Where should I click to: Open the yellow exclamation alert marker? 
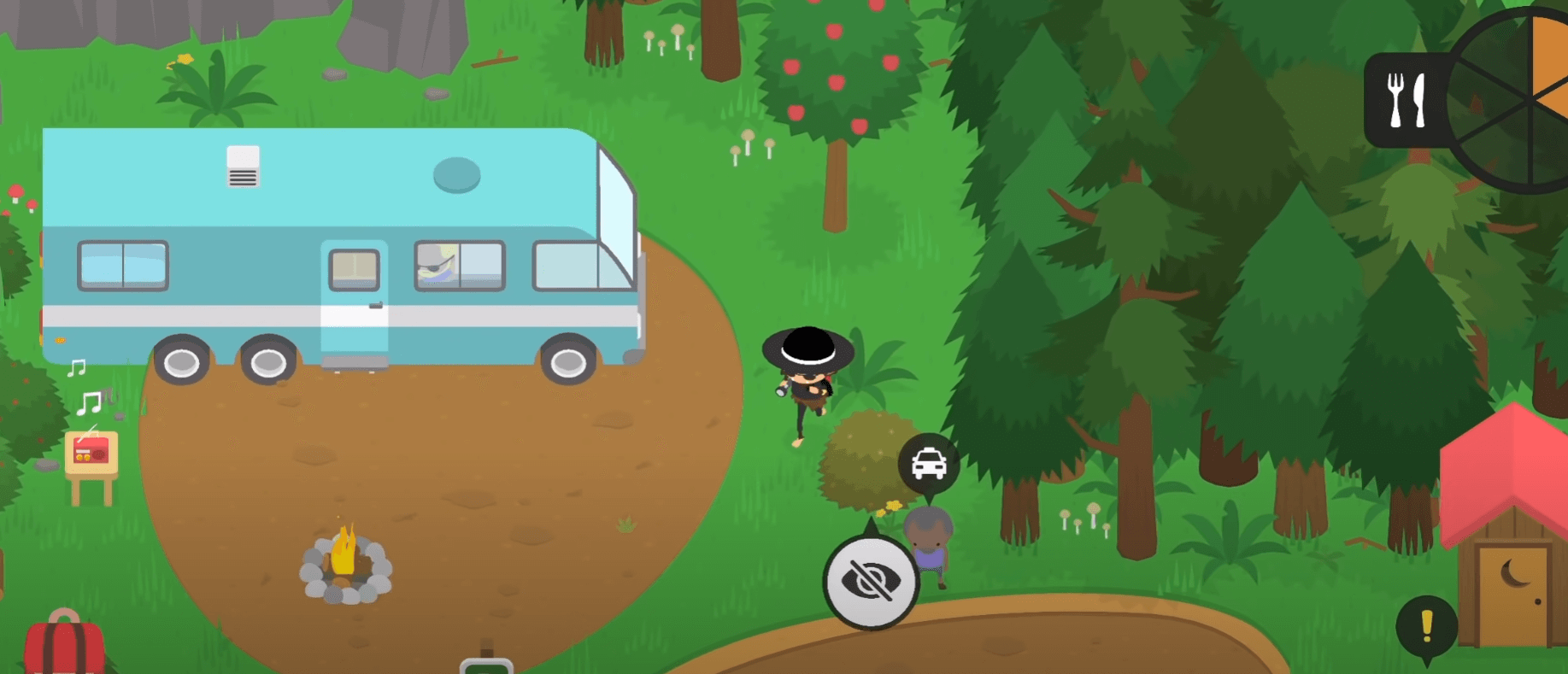coord(1426,627)
